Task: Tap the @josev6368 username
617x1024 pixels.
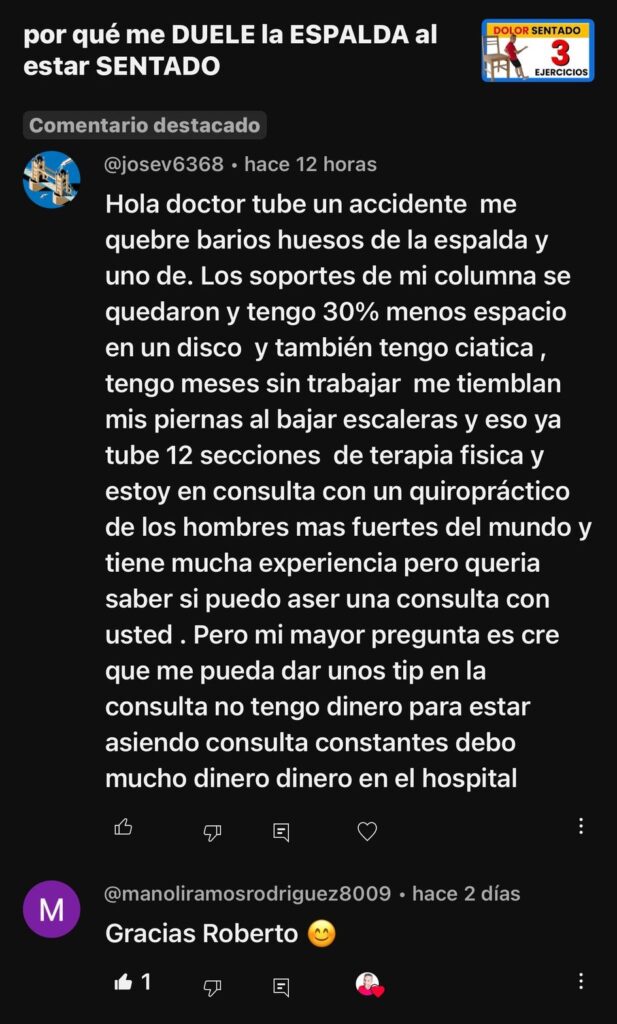Action: click(164, 164)
